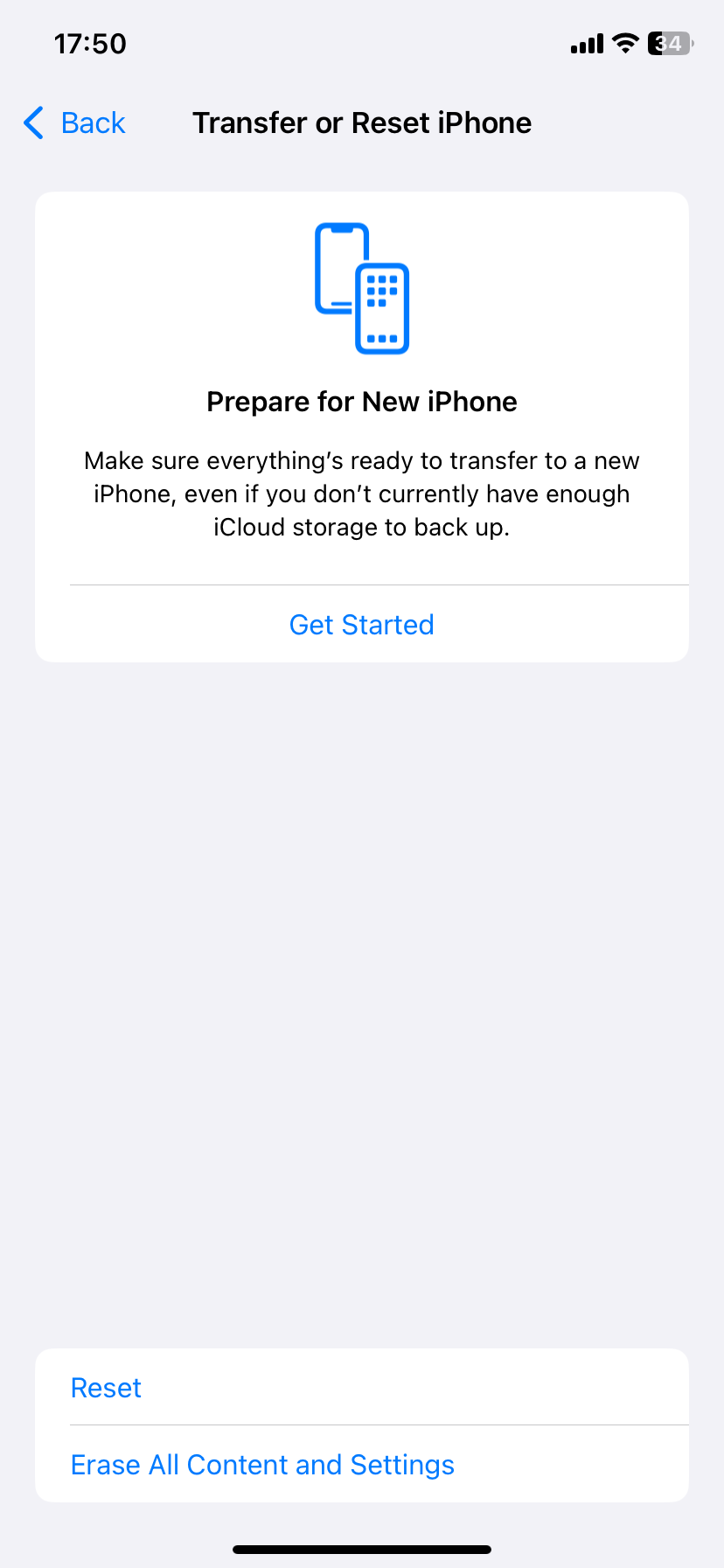Screen dimensions: 724x1568
Task: Tap the iCloud storage description text
Action: (x=361, y=493)
